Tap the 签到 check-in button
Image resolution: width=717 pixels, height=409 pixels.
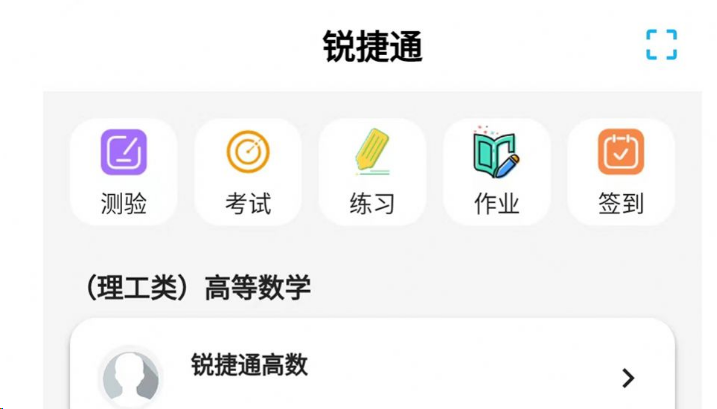click(x=621, y=171)
